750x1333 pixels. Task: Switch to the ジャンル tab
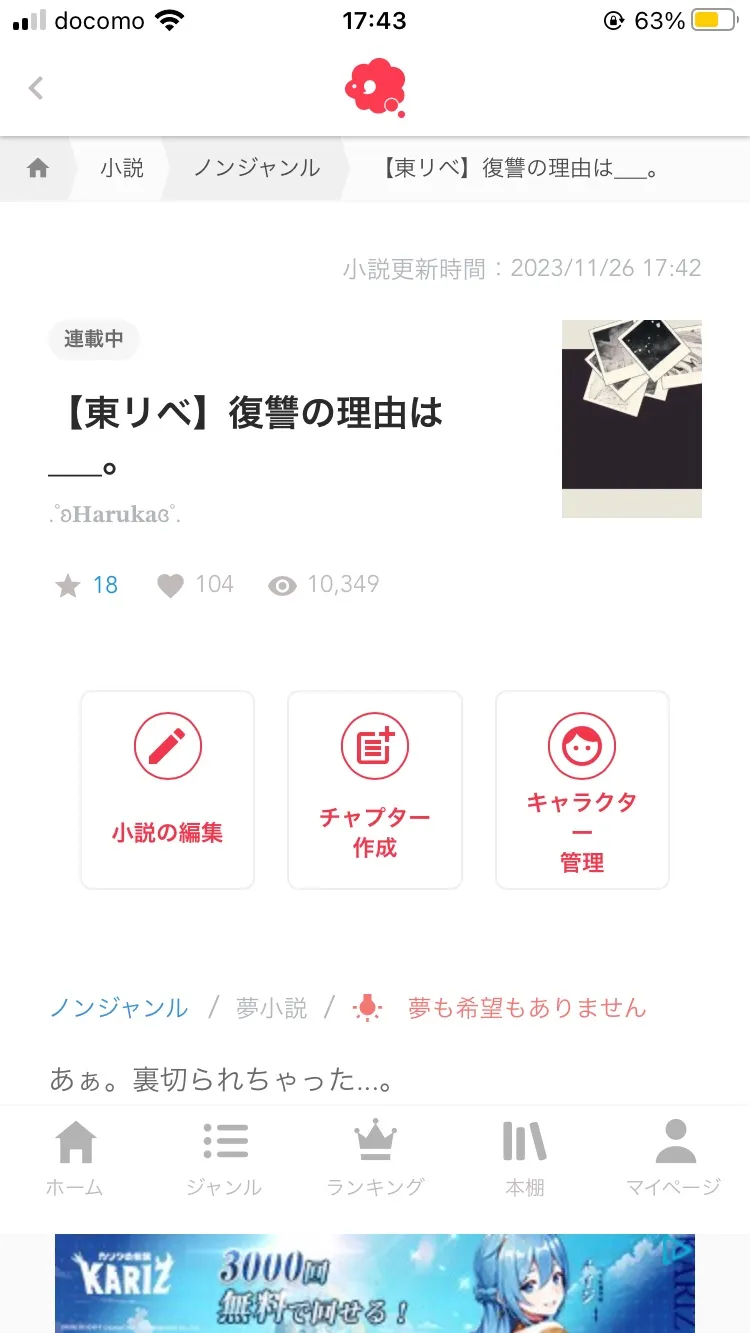224,1158
